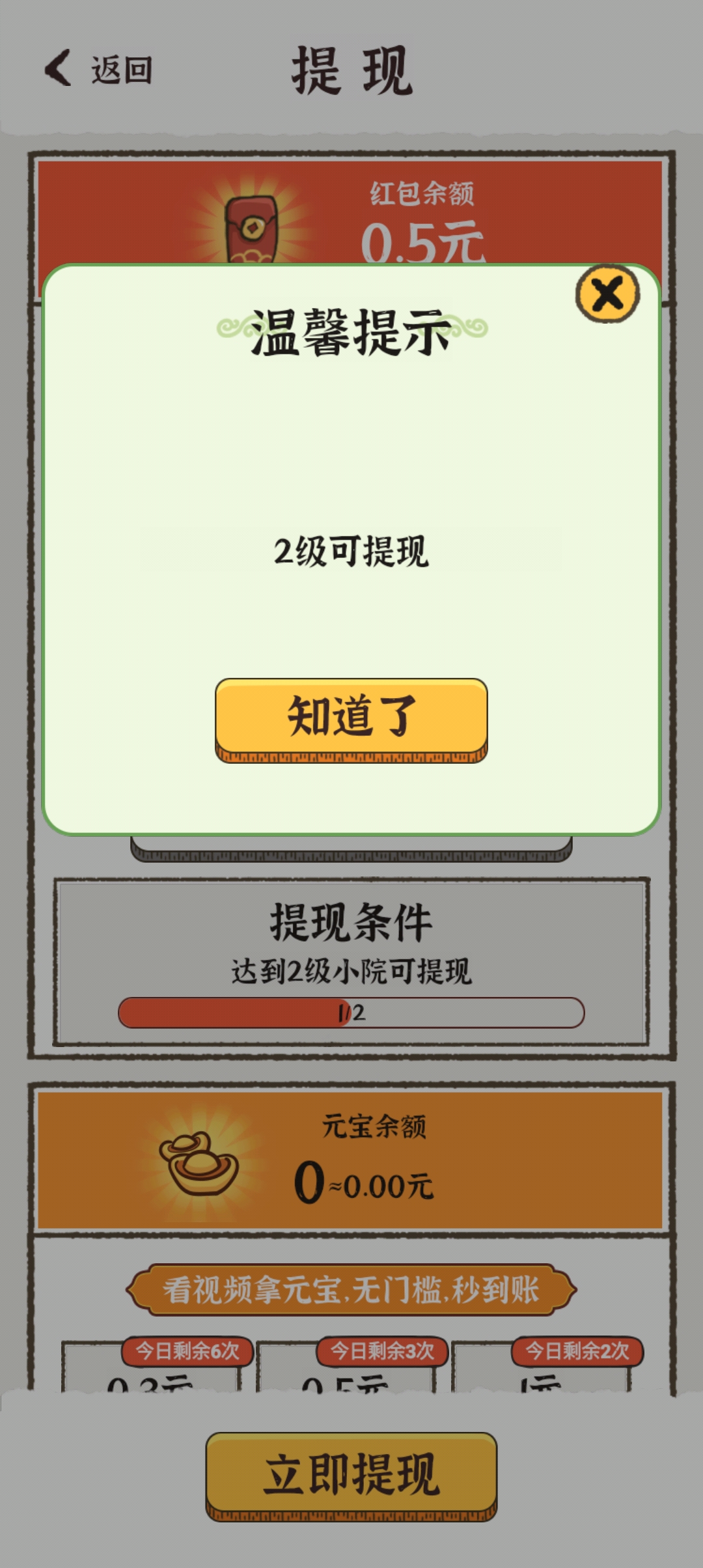
Task: Select the option with 今日剩余6次
Action: click(151, 1367)
